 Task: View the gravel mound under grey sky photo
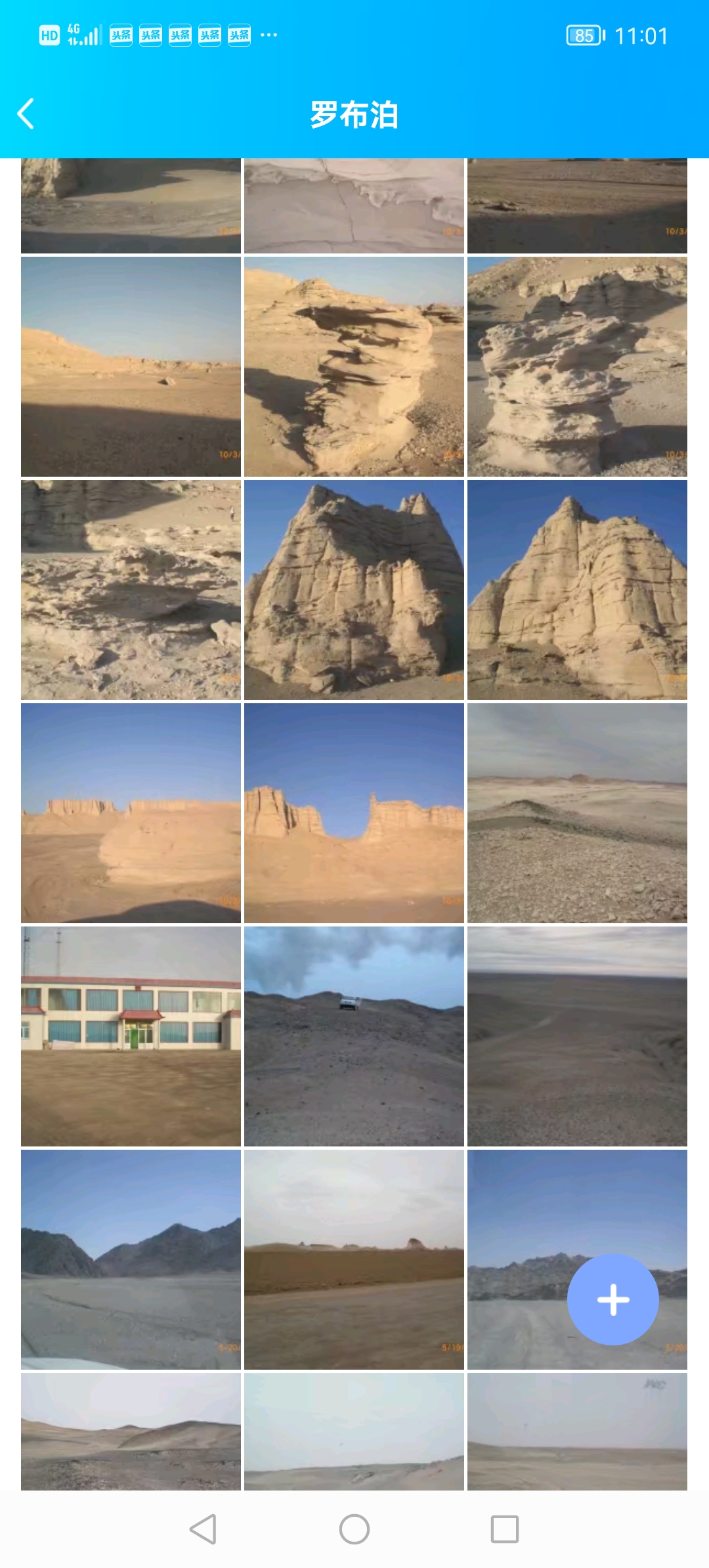(x=577, y=813)
